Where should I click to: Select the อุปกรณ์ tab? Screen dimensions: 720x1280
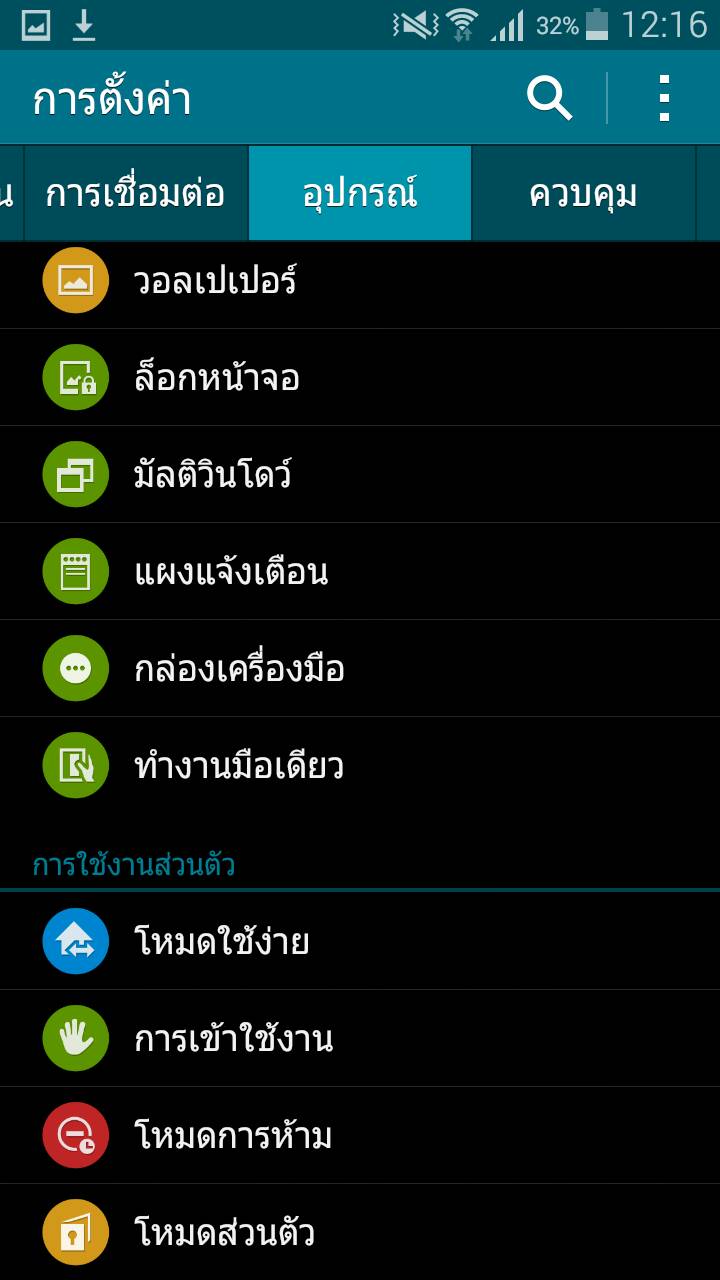coord(360,193)
